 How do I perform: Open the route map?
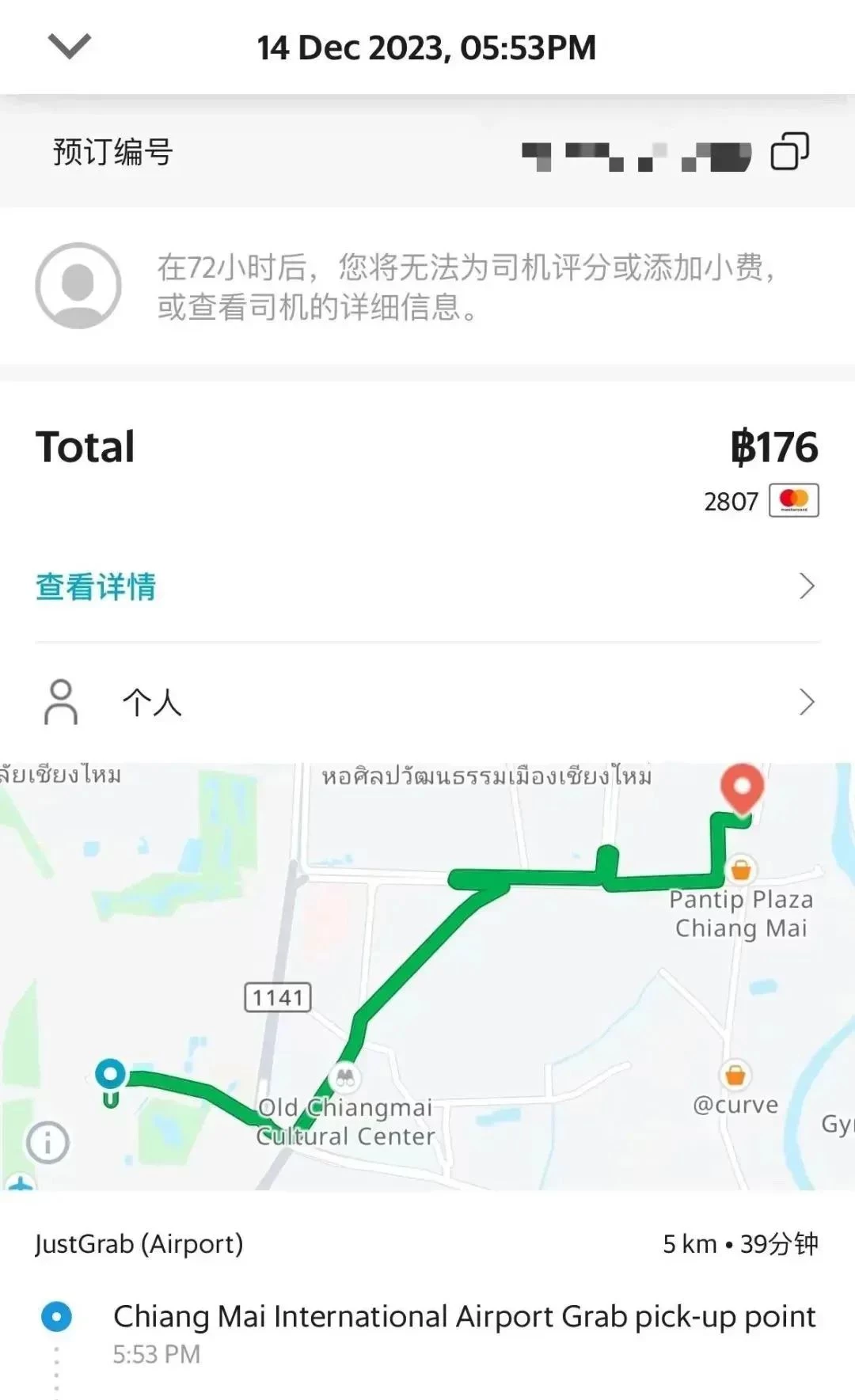pos(427,976)
